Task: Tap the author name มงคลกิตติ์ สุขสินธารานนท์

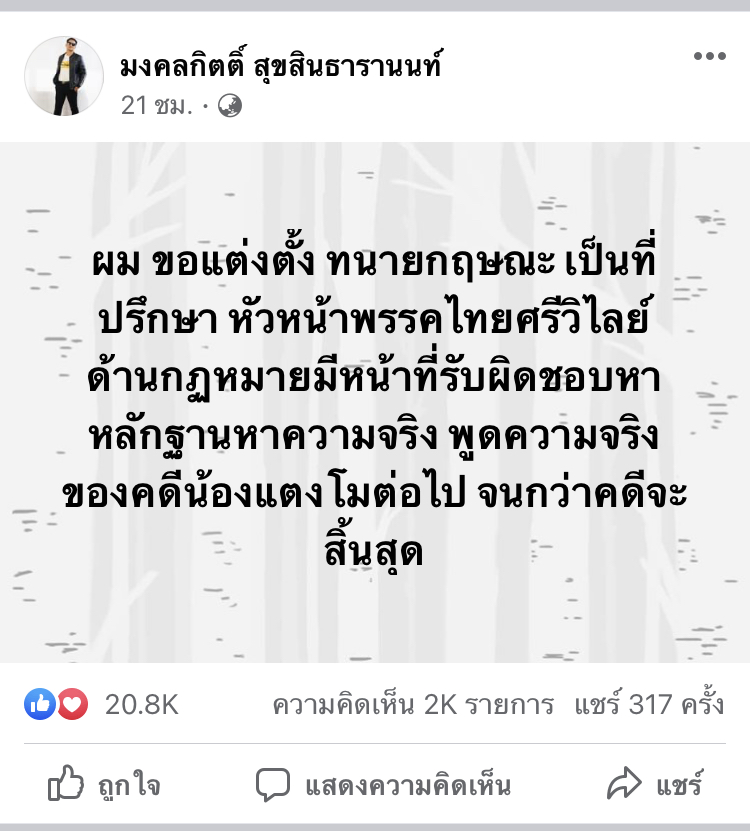Action: [281, 67]
